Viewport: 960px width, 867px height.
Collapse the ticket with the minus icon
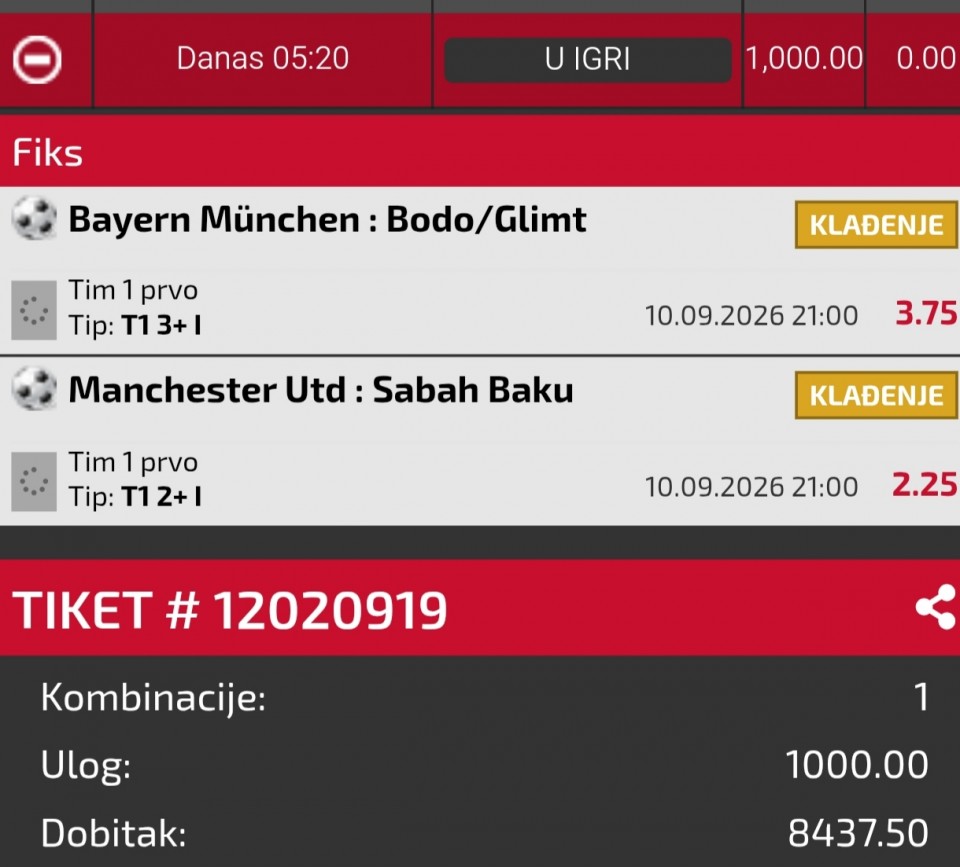click(x=37, y=59)
